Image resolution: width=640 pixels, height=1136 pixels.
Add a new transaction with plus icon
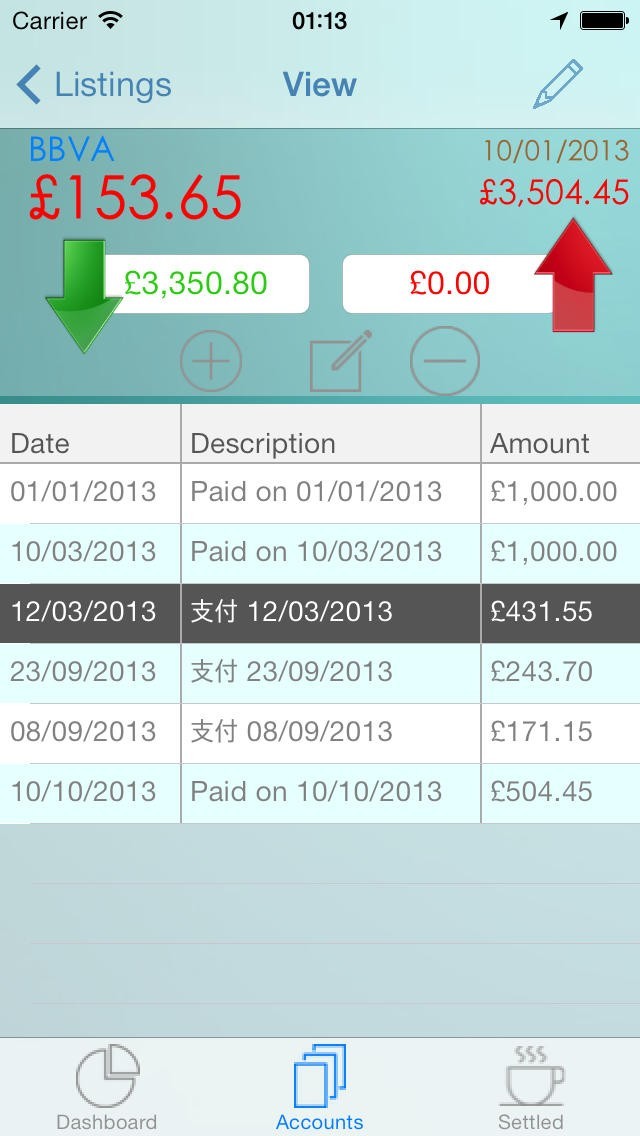[211, 360]
